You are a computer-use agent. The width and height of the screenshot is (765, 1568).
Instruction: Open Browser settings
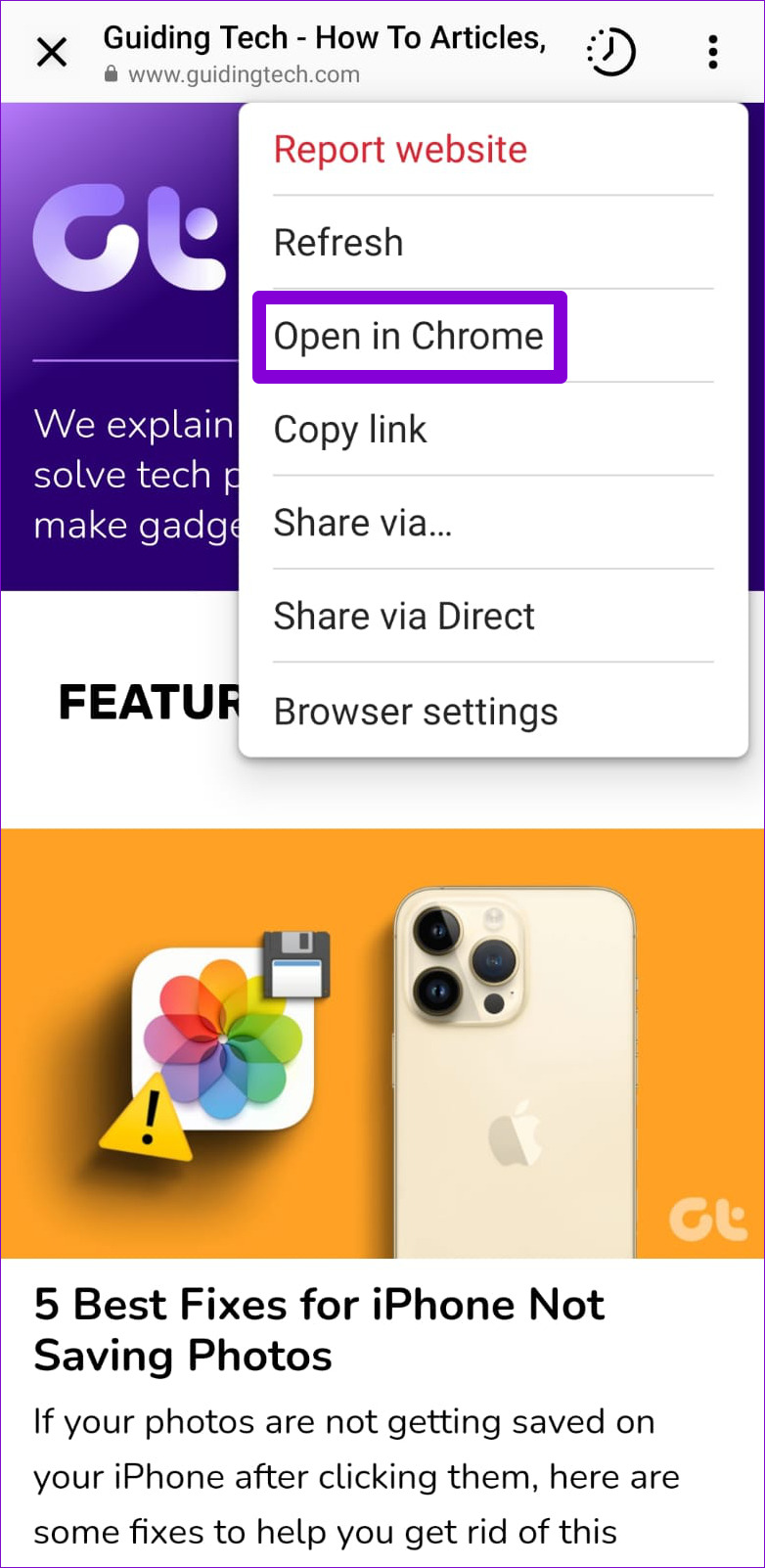[x=416, y=712]
